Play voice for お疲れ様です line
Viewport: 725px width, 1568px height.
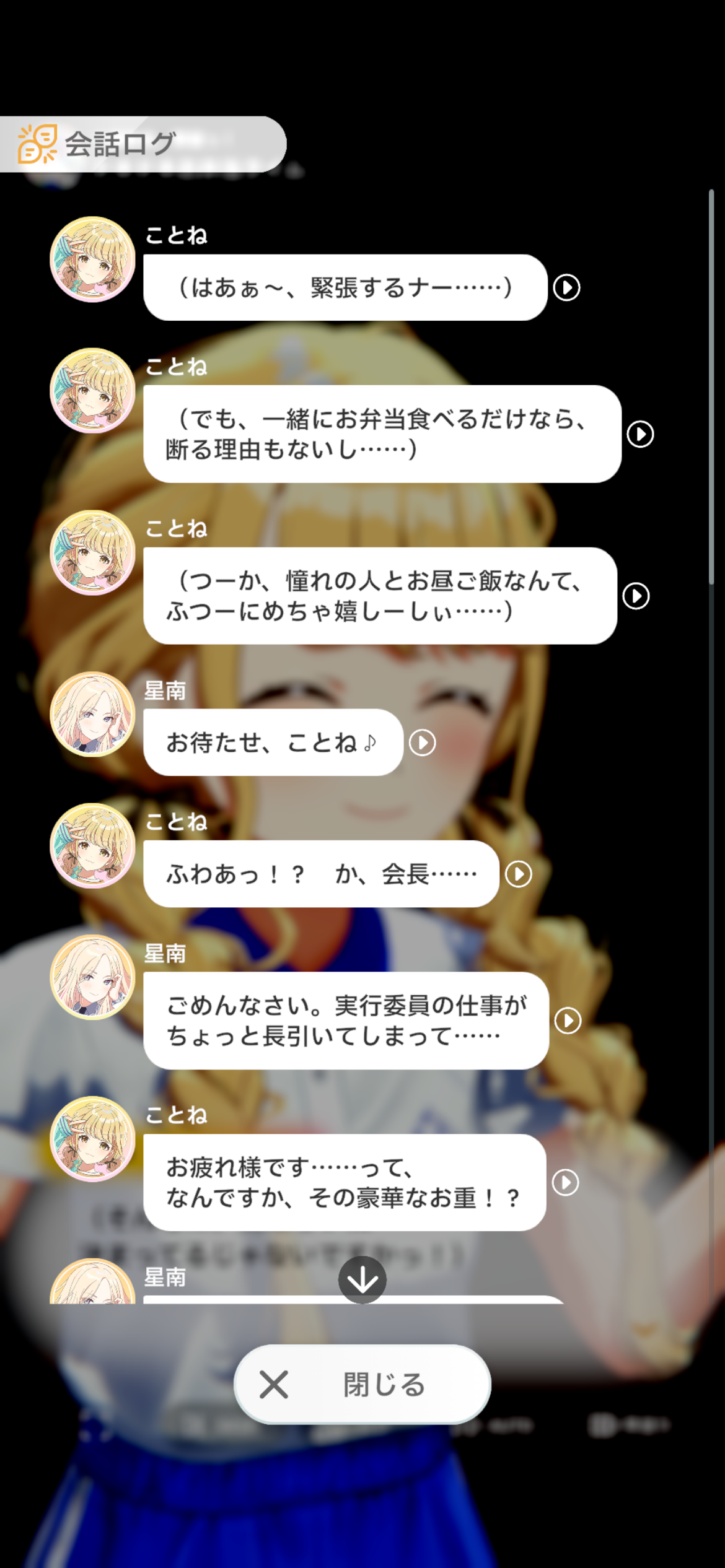pyautogui.click(x=565, y=1182)
